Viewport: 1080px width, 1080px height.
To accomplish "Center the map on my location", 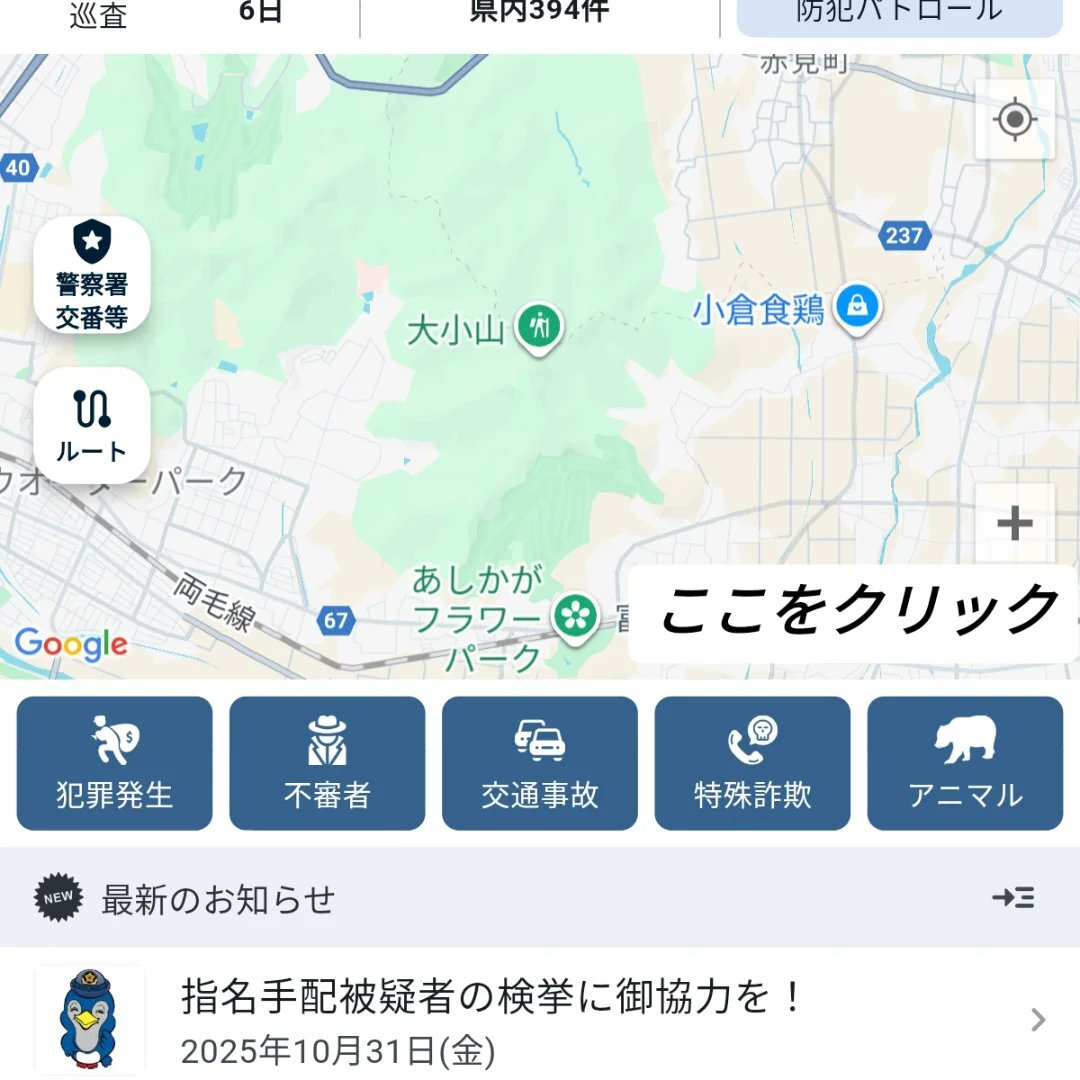I will click(1015, 120).
